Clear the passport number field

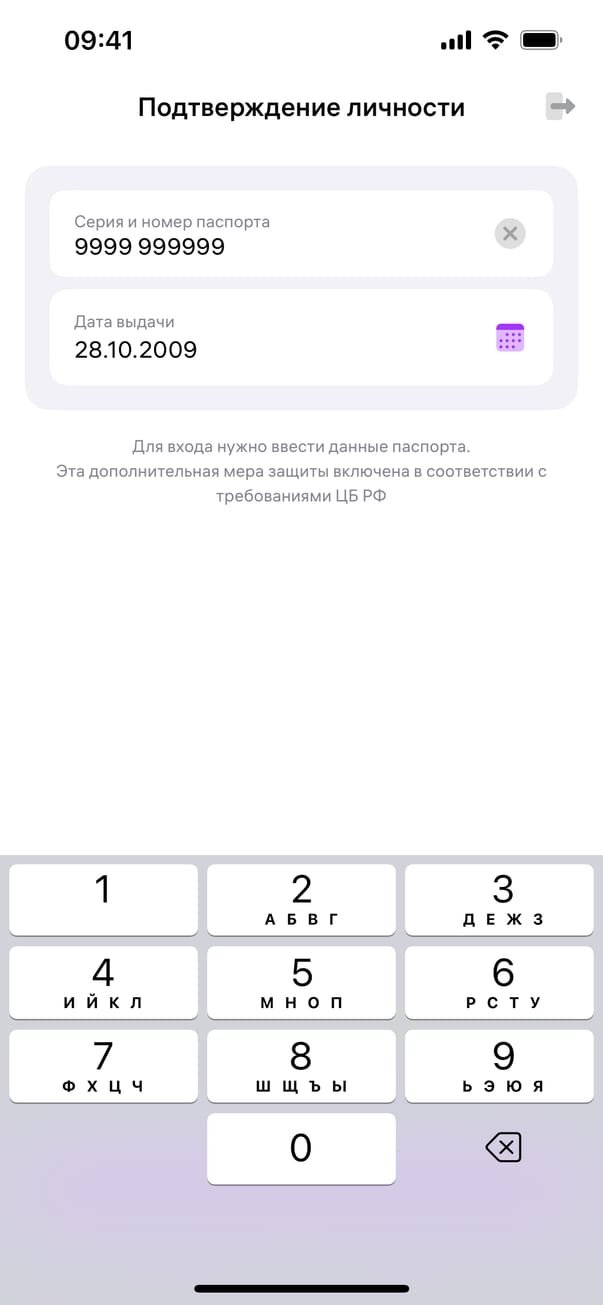(510, 234)
